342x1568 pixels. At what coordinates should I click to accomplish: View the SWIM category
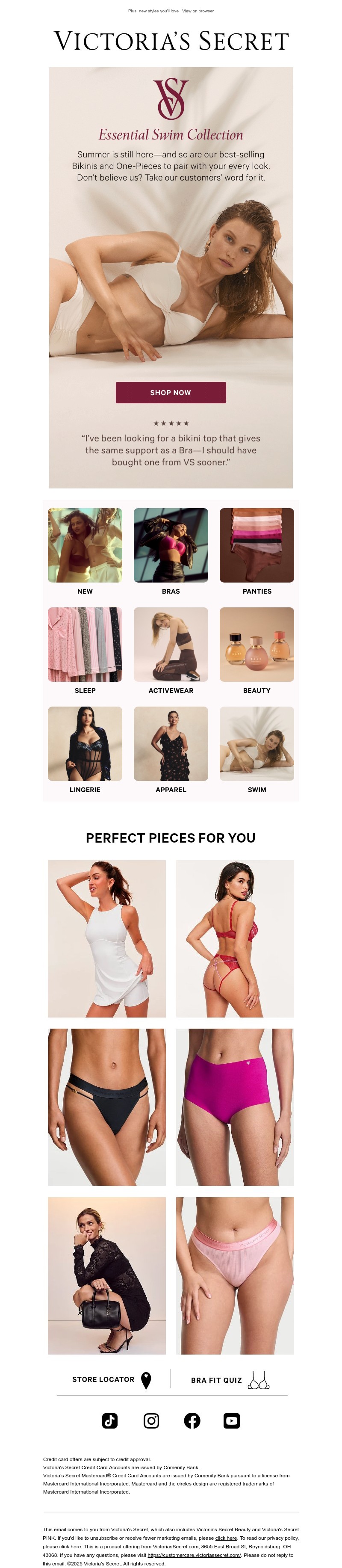point(256,744)
